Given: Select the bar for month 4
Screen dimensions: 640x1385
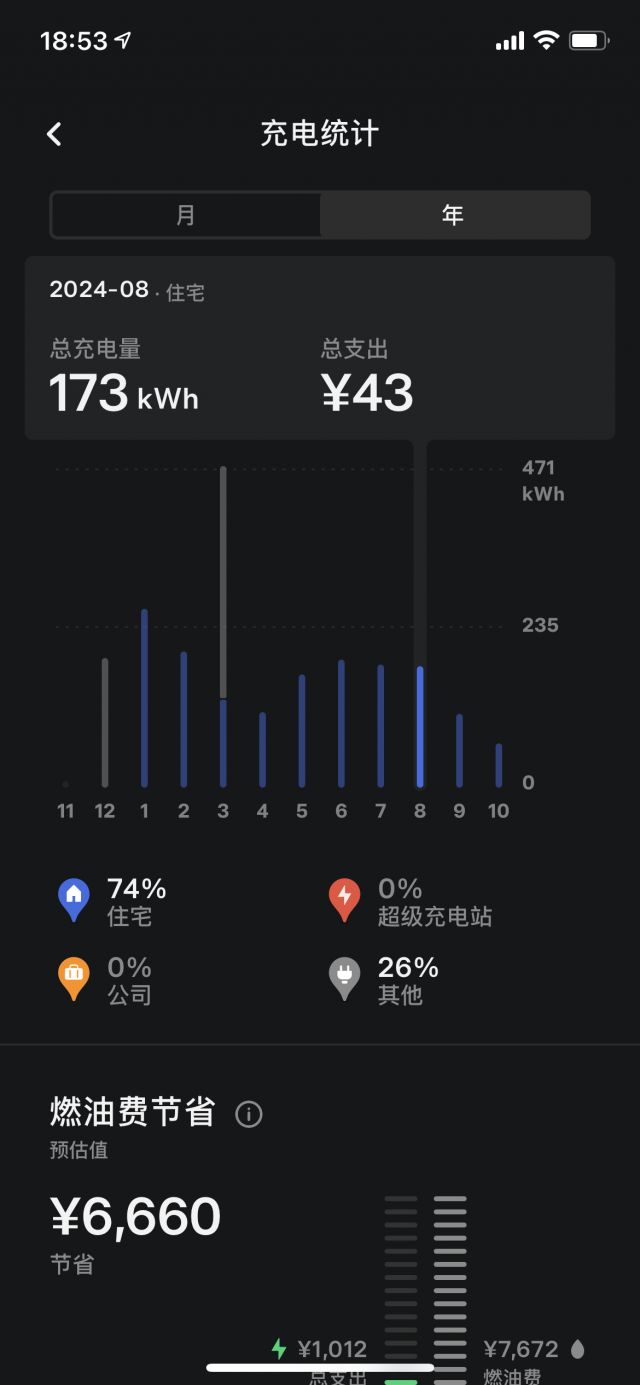Looking at the screenshot, I should click(263, 749).
